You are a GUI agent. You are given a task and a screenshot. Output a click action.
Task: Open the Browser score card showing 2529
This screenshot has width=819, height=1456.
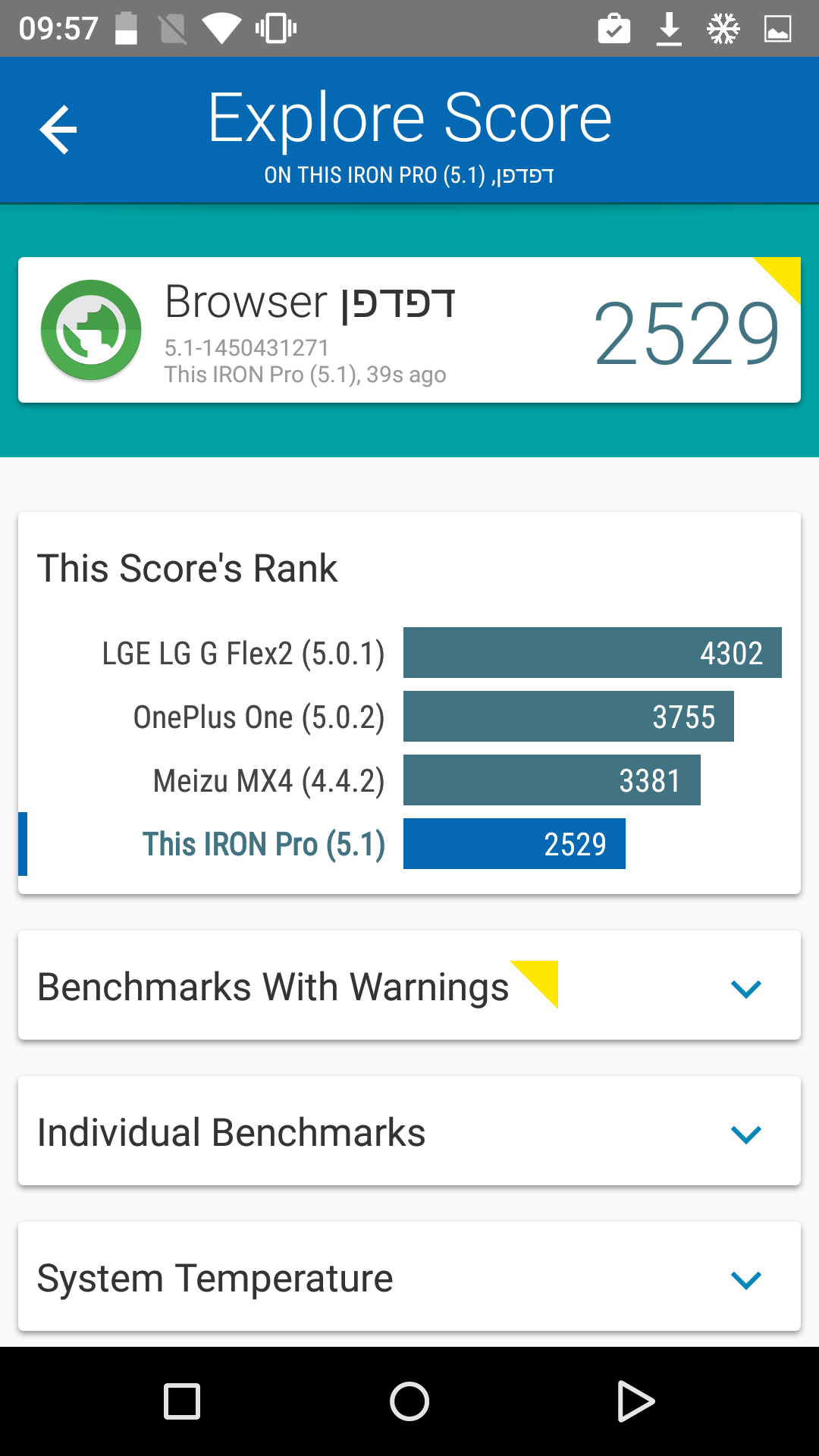pyautogui.click(x=409, y=330)
